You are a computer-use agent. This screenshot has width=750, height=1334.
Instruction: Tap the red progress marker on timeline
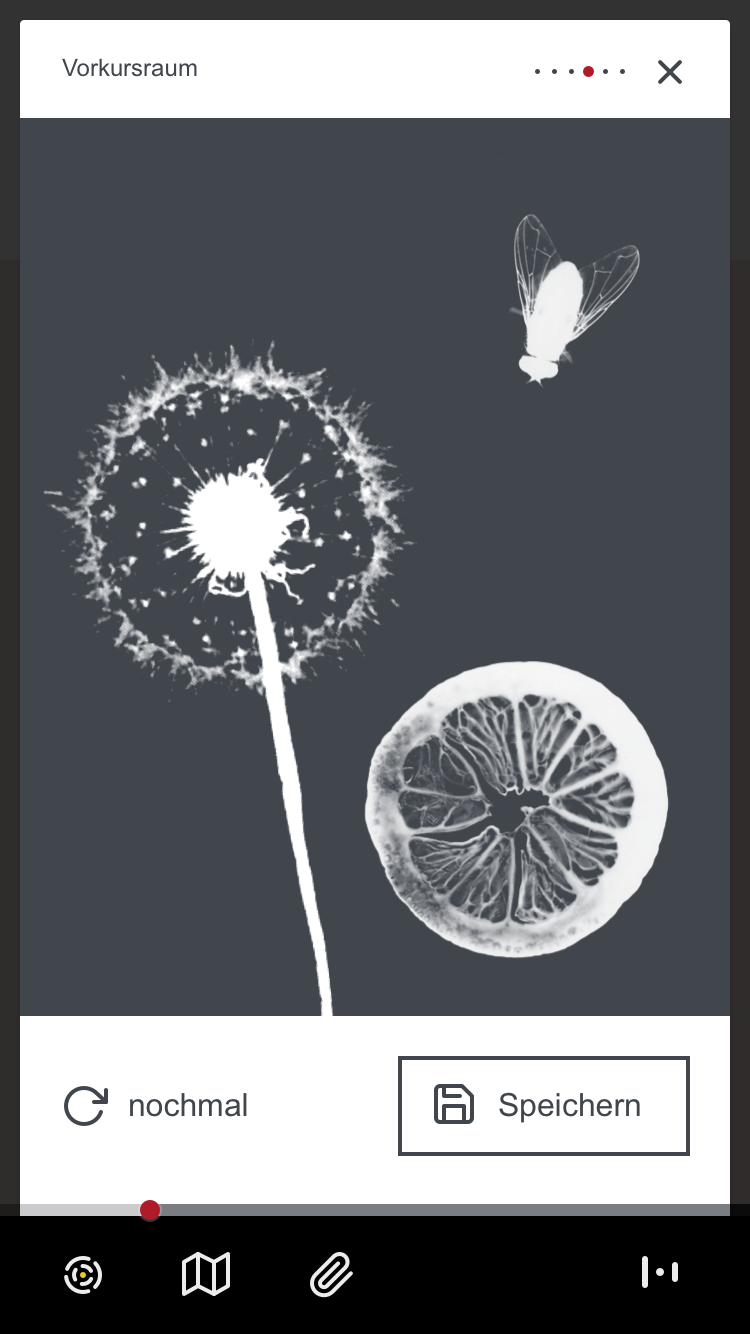point(150,1210)
